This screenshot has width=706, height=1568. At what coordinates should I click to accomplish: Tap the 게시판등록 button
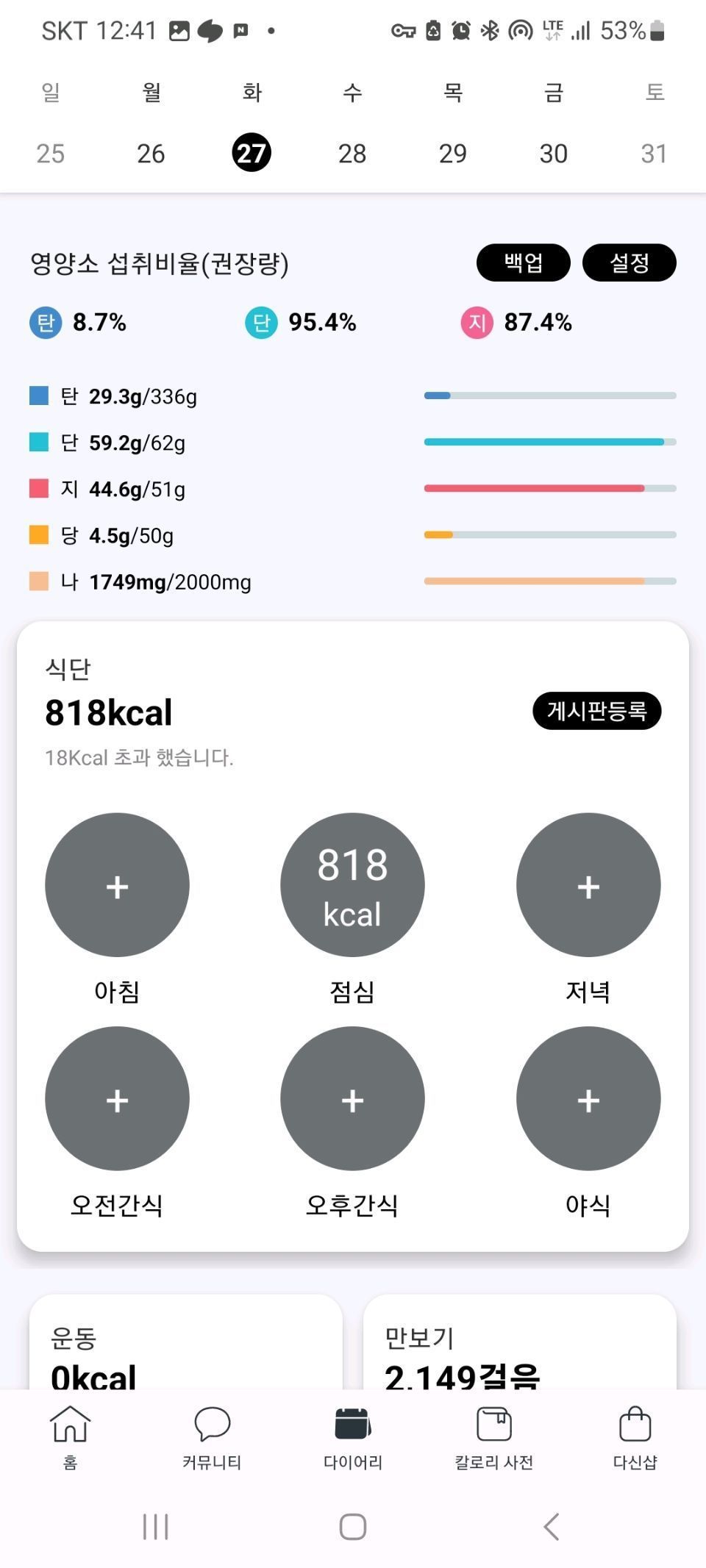coord(597,711)
